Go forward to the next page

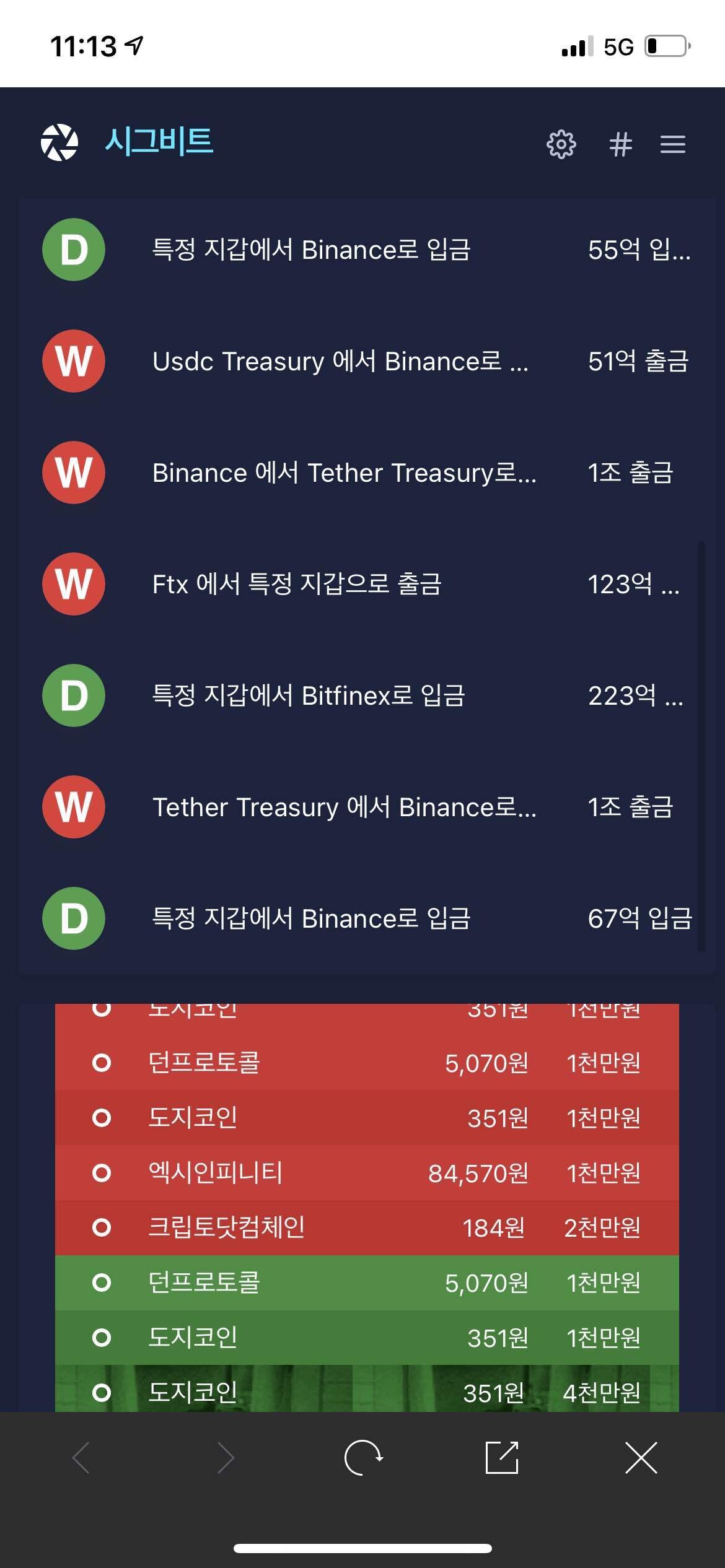[226, 1458]
